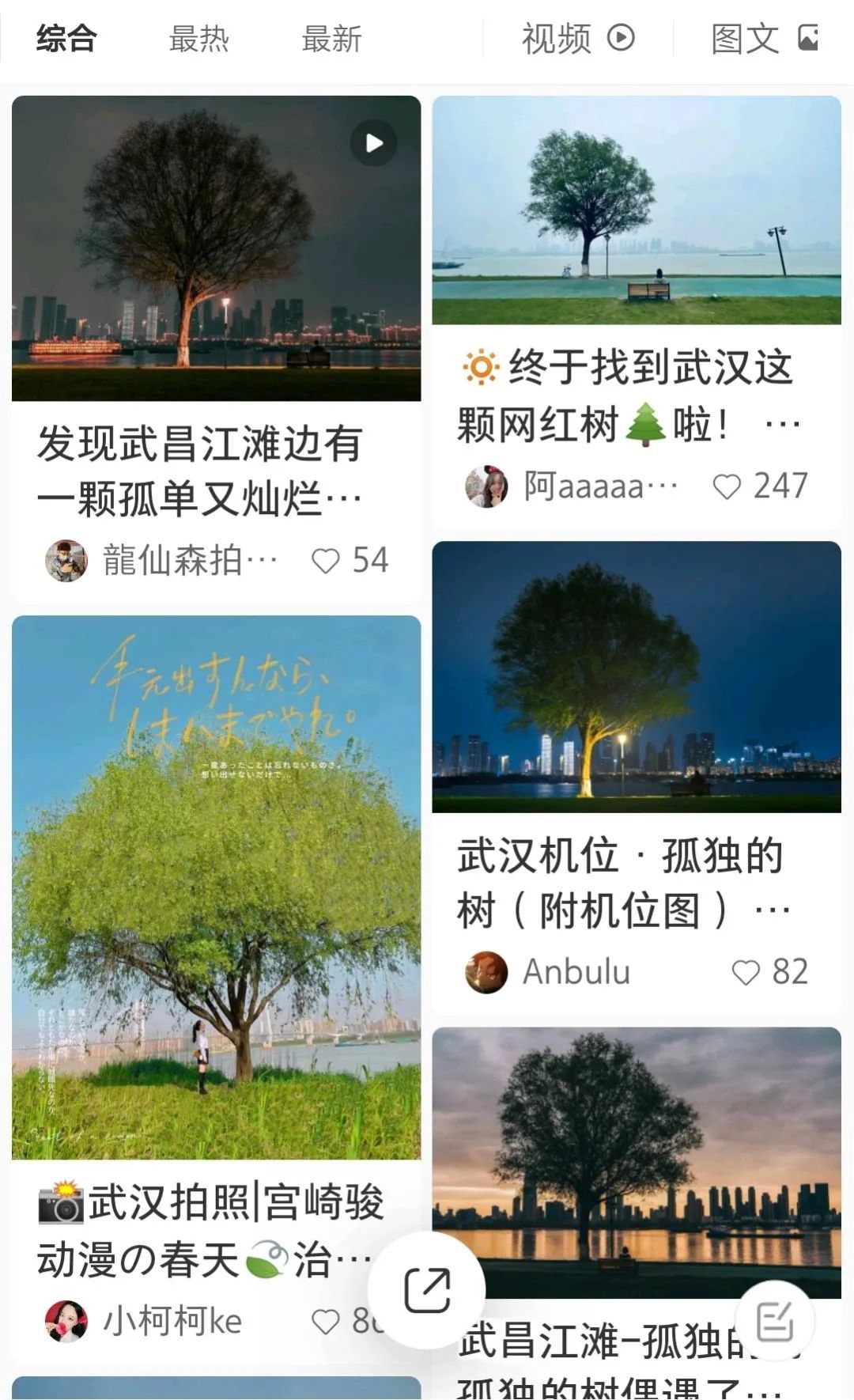View 龍仙森拍's profile avatar
Image resolution: width=854 pixels, height=1400 pixels.
click(x=66, y=561)
